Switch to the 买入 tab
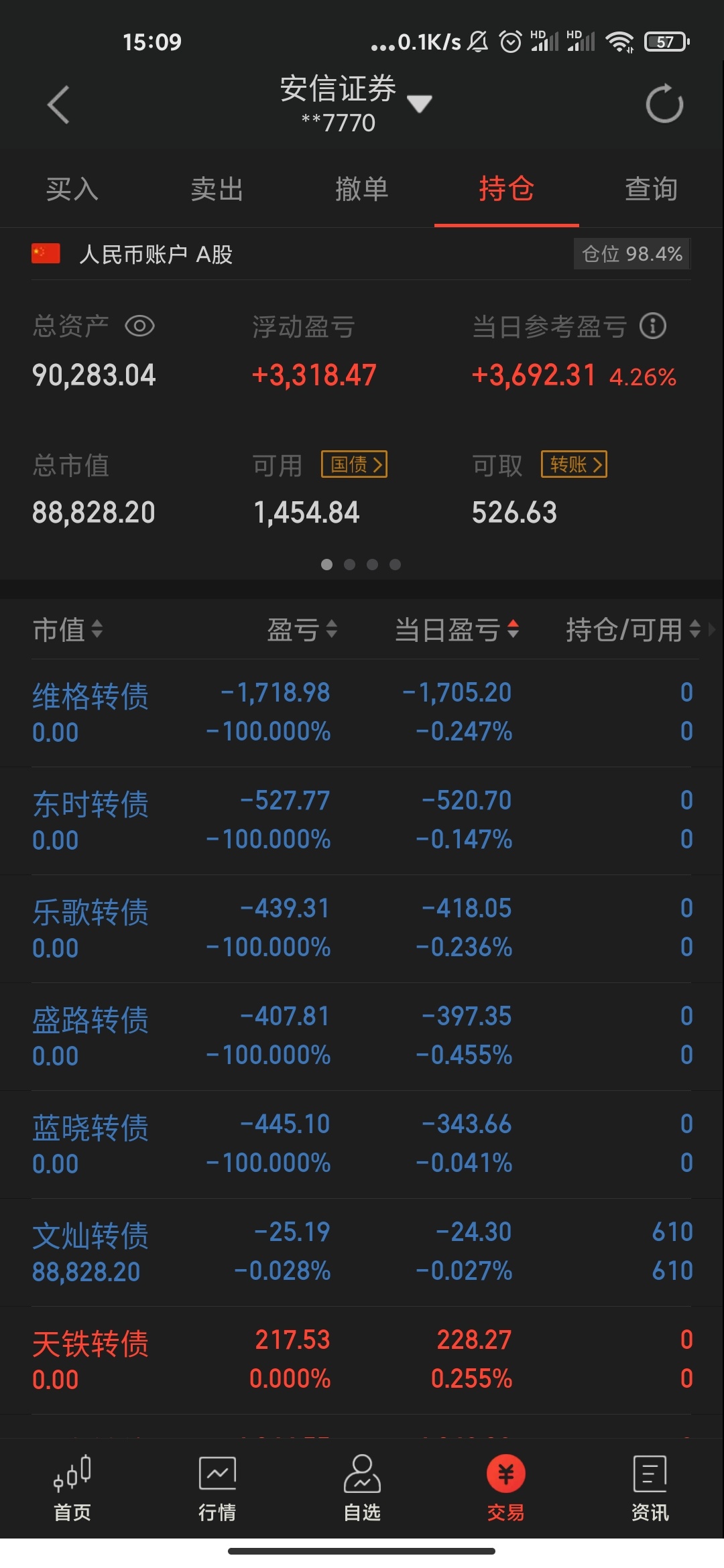The image size is (724, 1568). click(72, 189)
